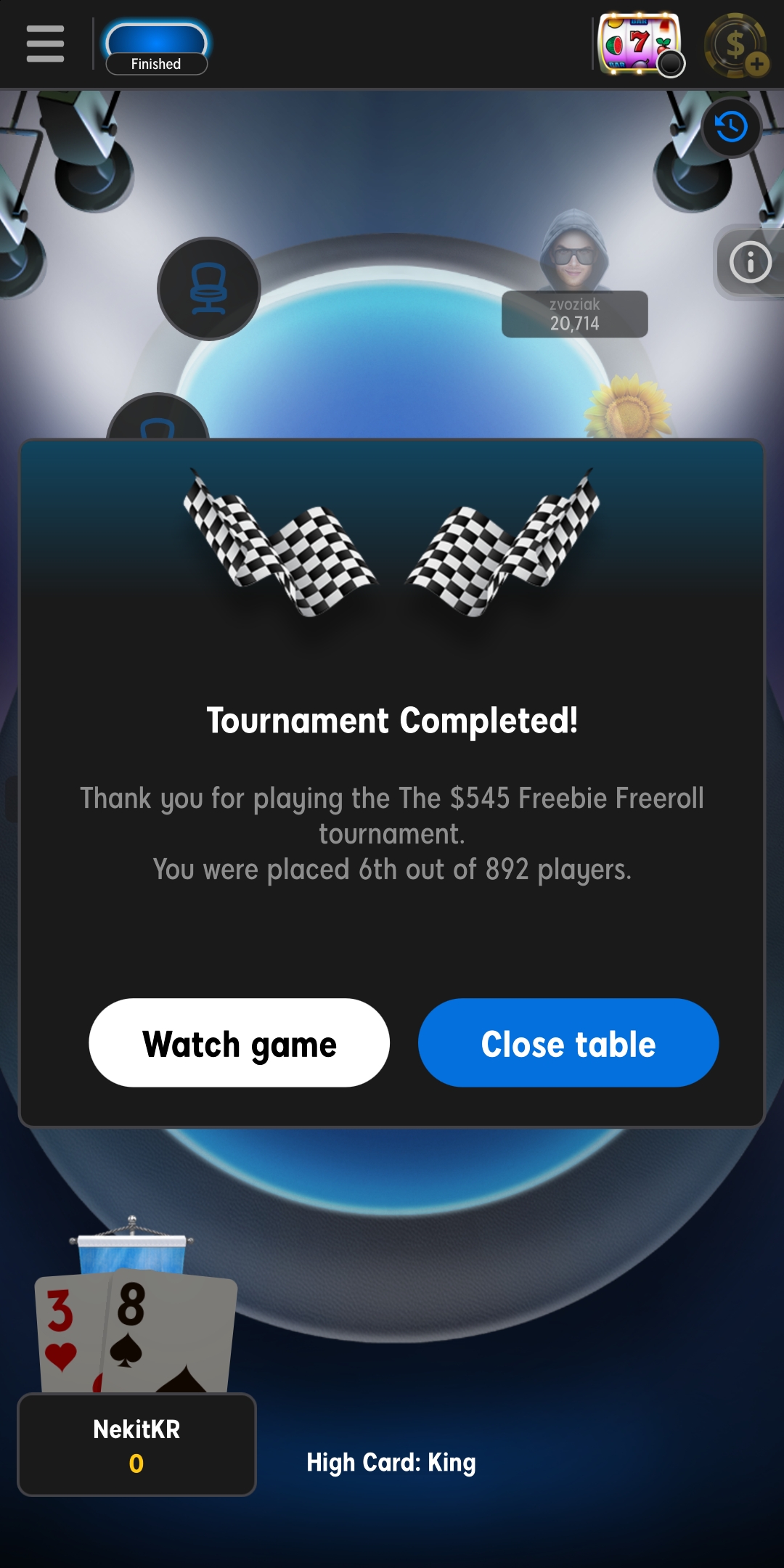The image size is (784, 1568).
Task: Open the cashier add-funds coin icon
Action: tap(737, 45)
